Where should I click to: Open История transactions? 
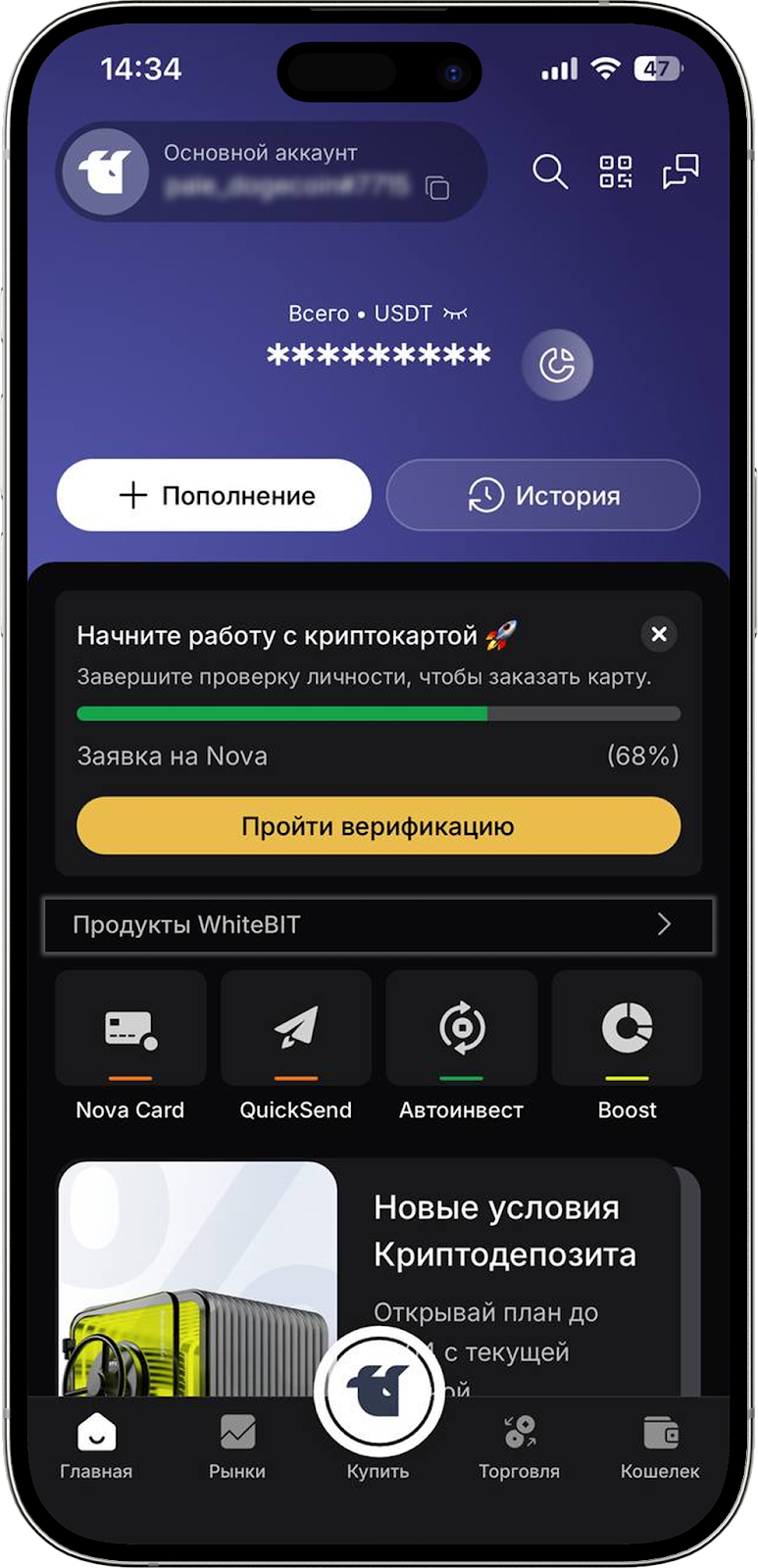point(543,496)
